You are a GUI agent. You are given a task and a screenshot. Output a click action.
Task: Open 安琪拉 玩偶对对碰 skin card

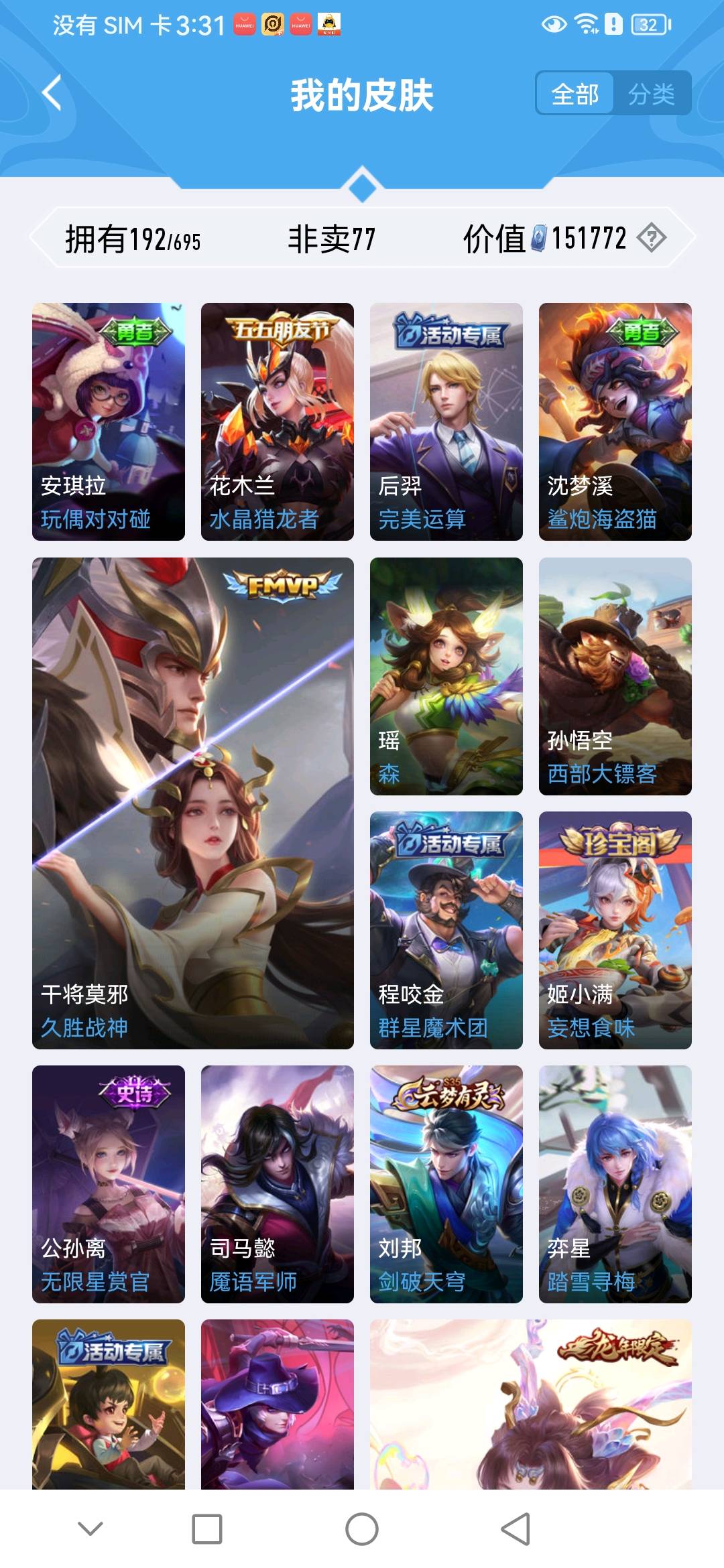pos(109,421)
